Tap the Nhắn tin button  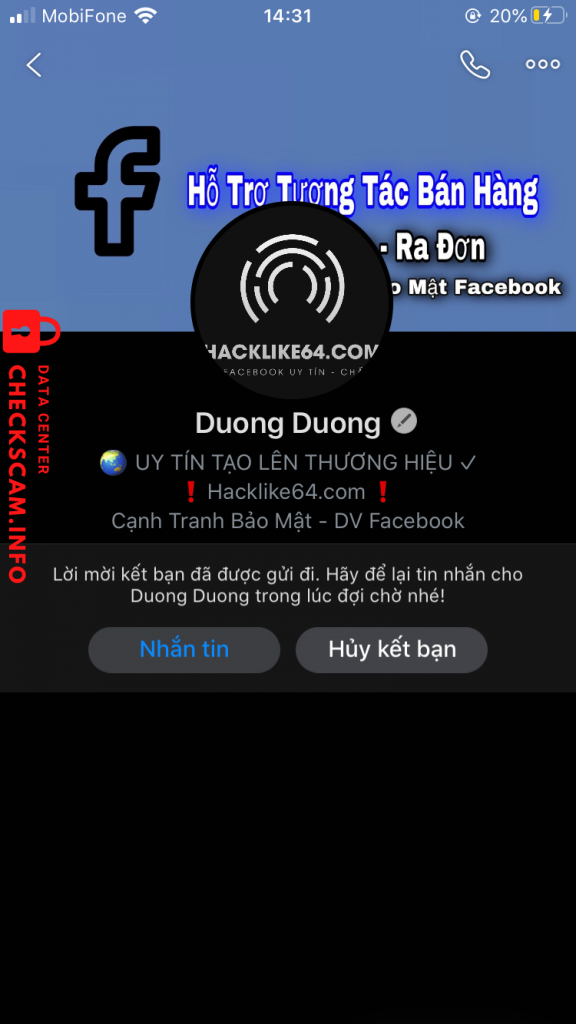coord(184,650)
